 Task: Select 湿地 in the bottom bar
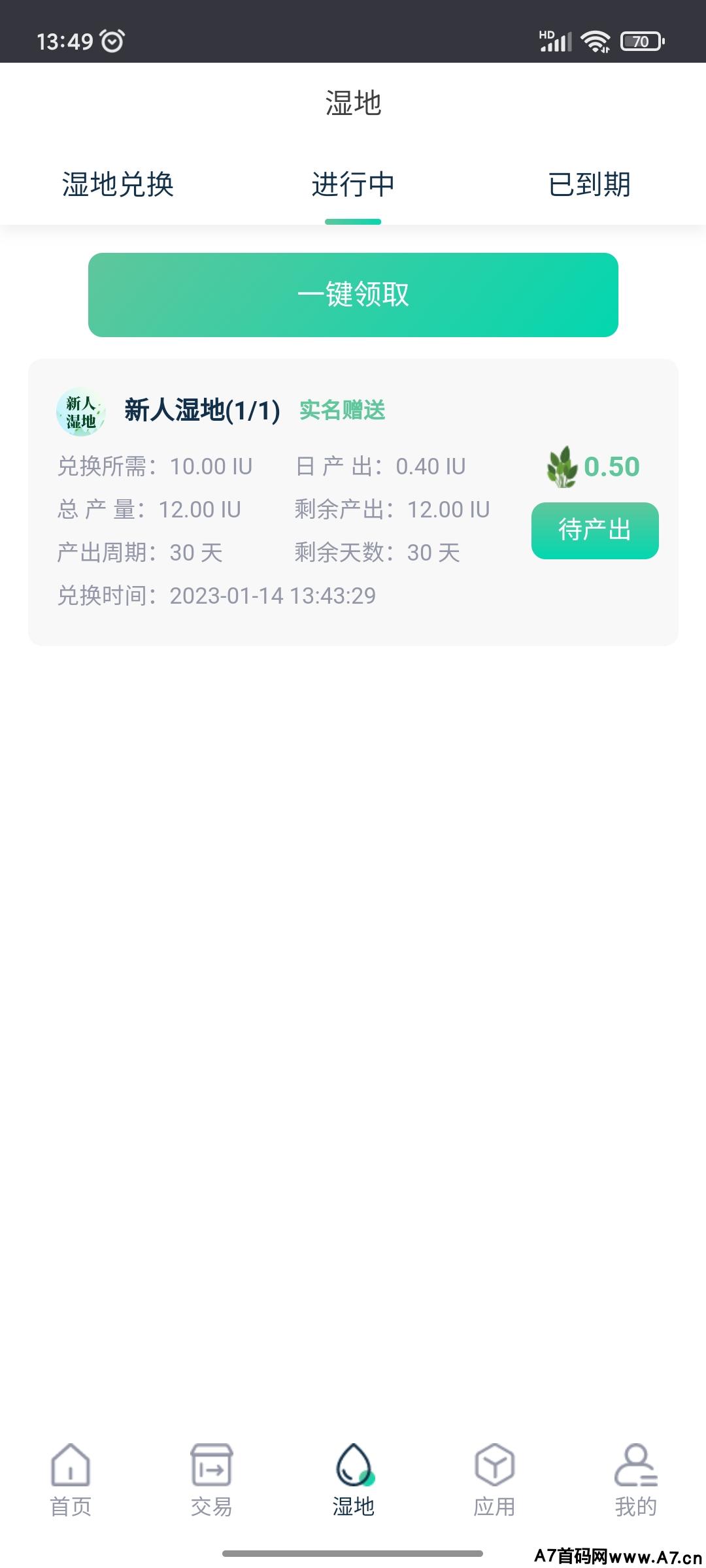click(353, 1480)
